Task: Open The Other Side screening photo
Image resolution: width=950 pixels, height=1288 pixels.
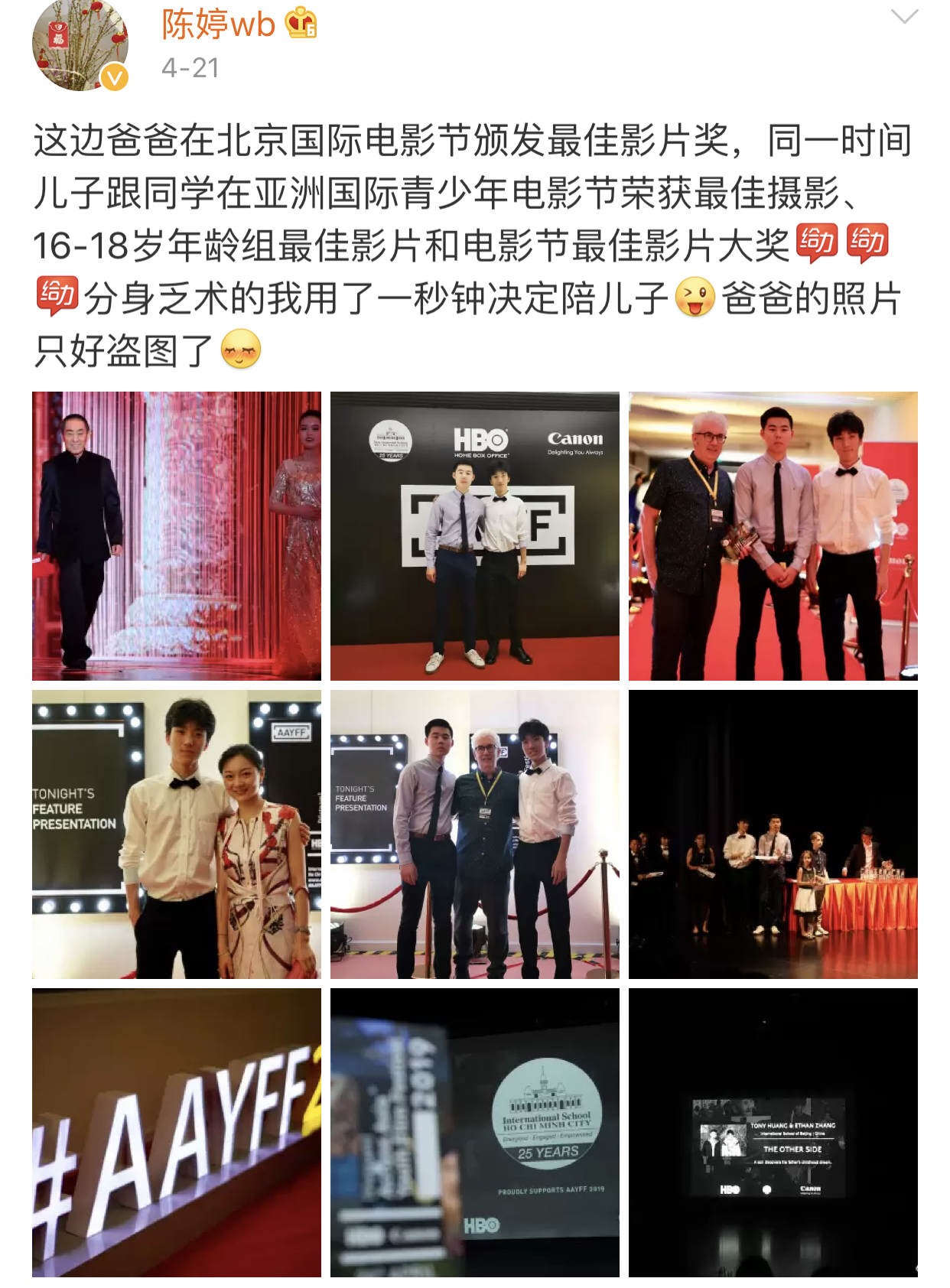Action: pos(773,1132)
